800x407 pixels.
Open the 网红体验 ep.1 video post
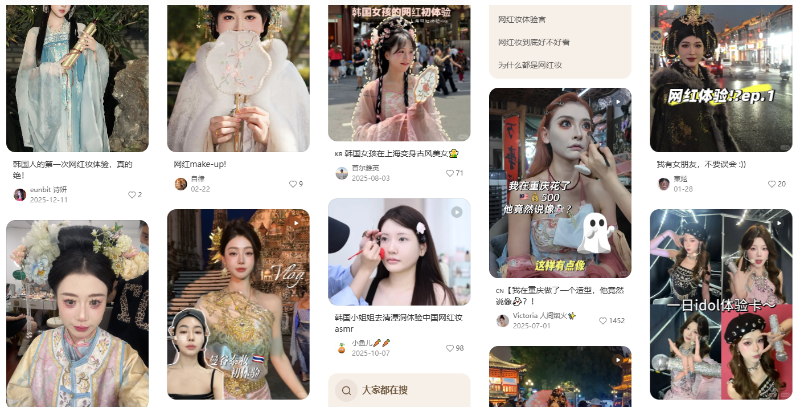pyautogui.click(x=721, y=78)
